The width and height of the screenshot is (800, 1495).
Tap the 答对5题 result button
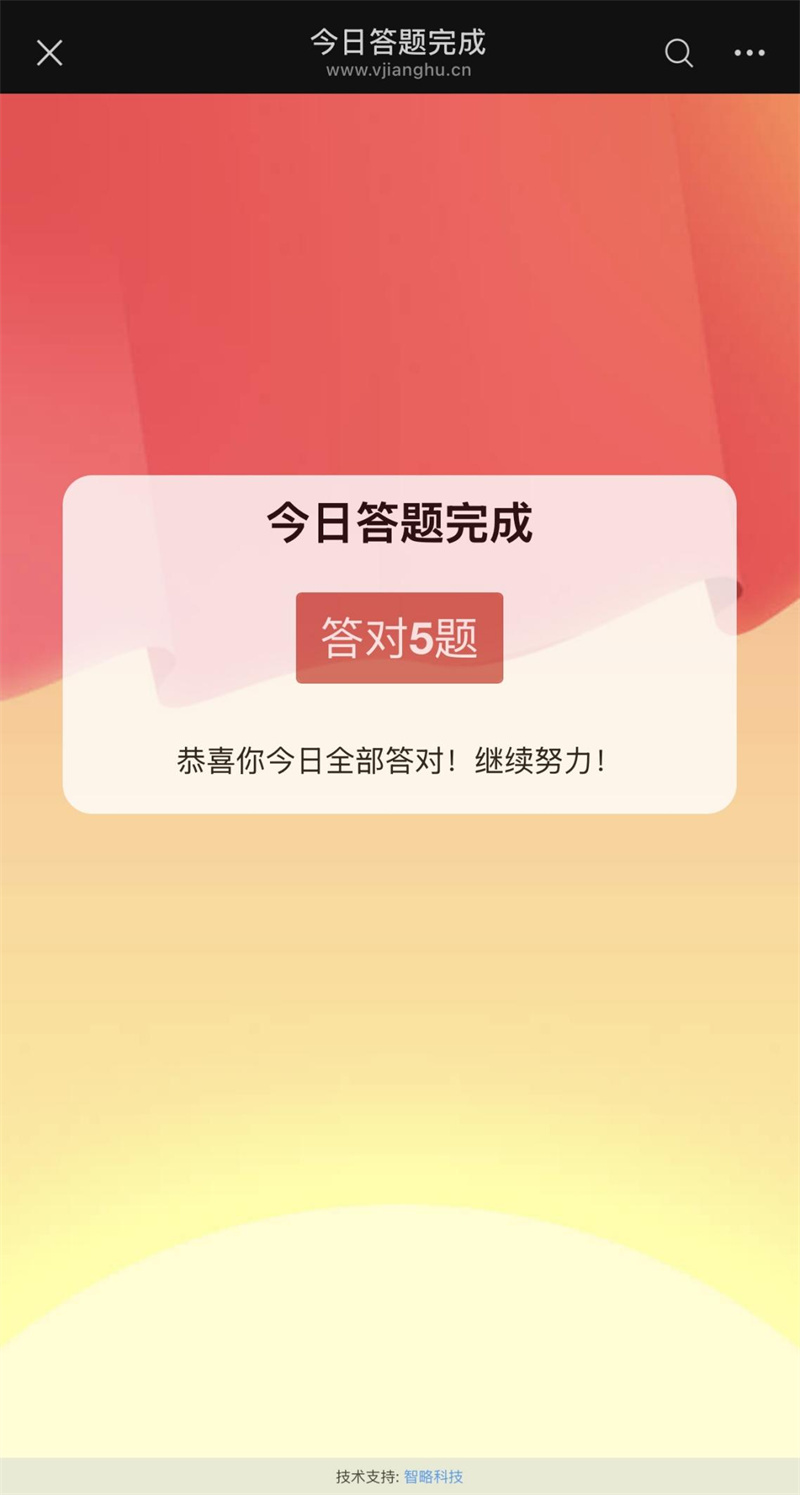click(x=399, y=638)
